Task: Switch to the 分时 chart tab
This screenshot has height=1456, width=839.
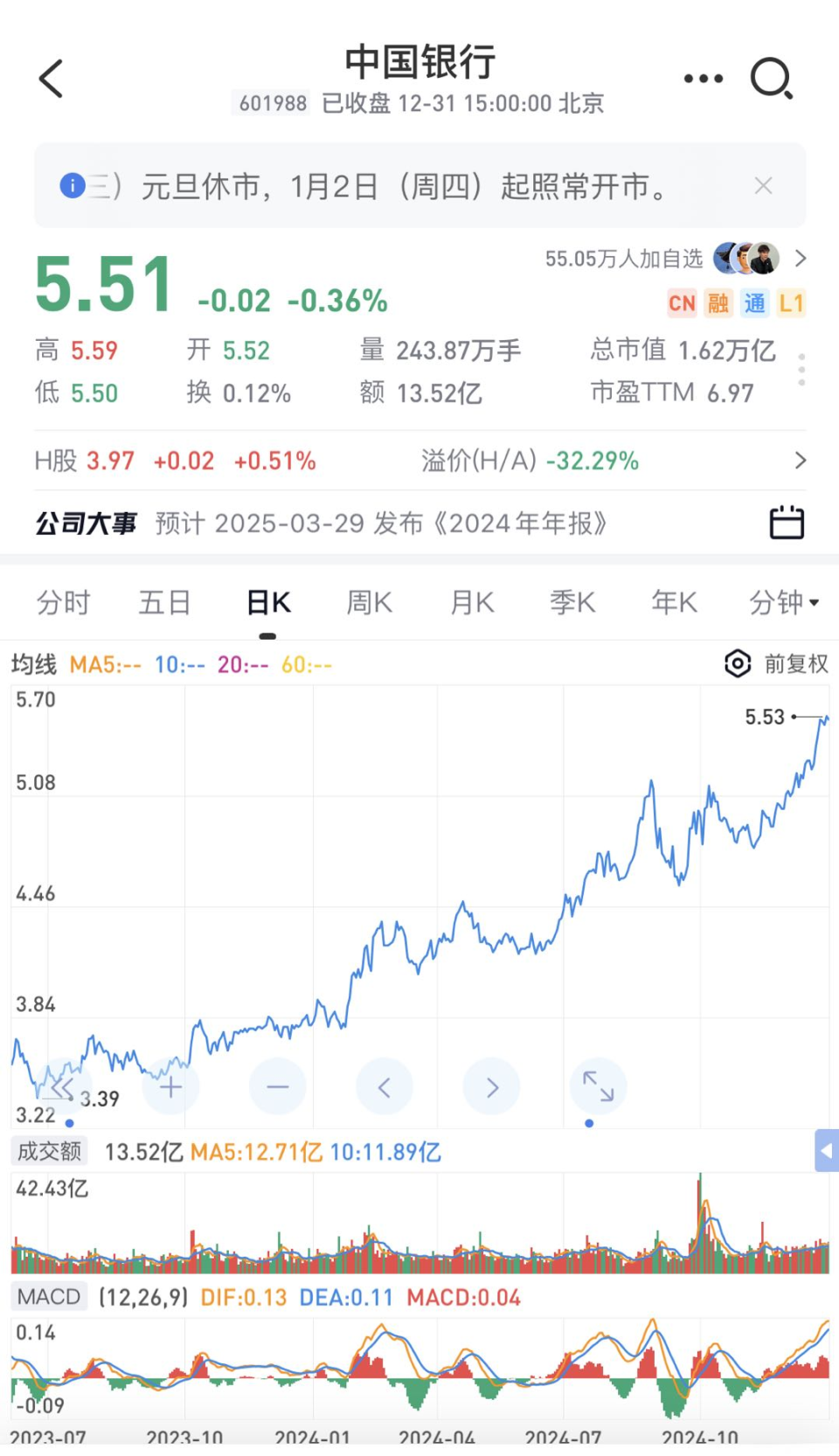Action: 64,602
